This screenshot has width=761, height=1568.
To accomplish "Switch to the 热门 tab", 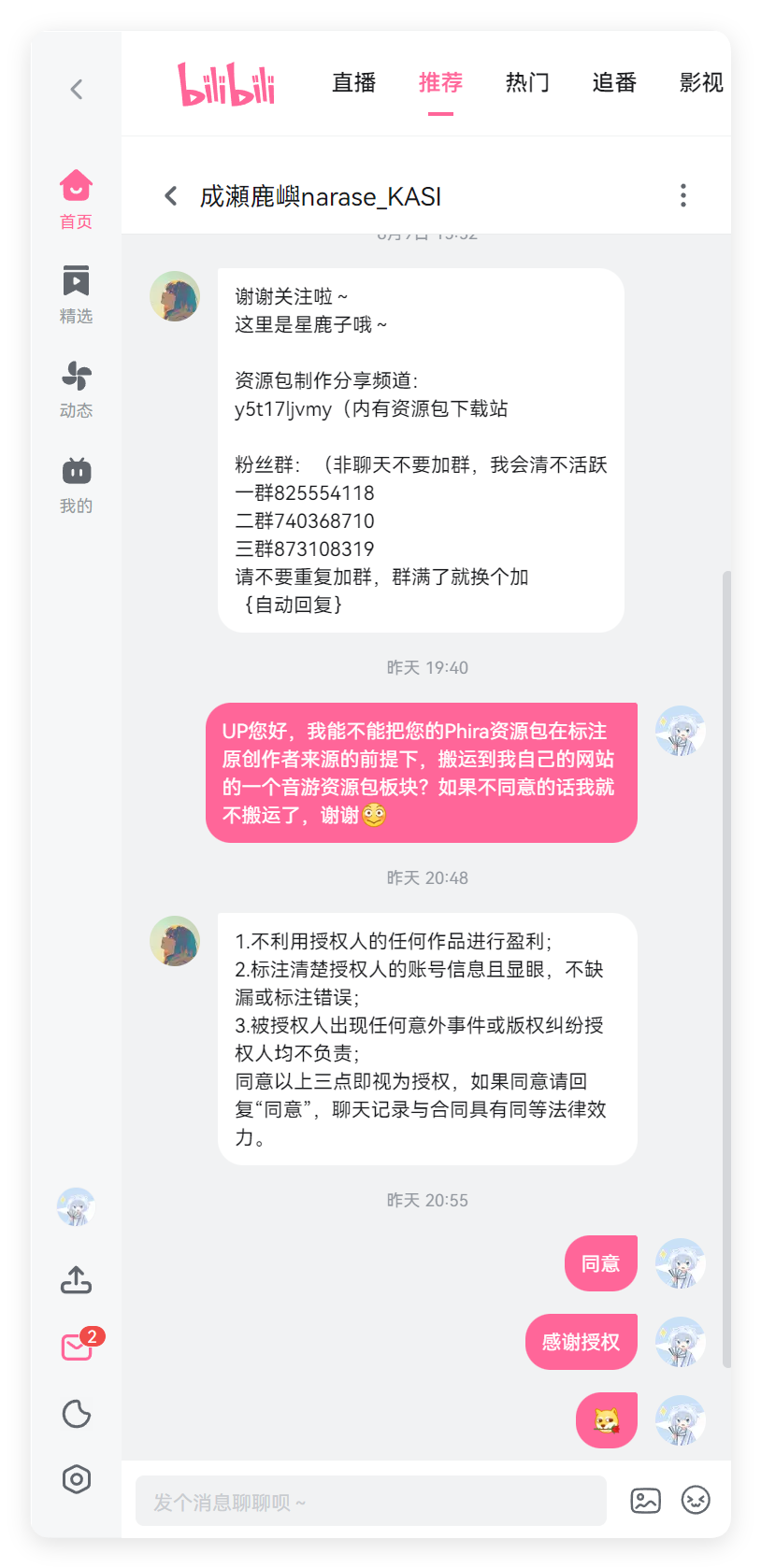I will [x=527, y=83].
